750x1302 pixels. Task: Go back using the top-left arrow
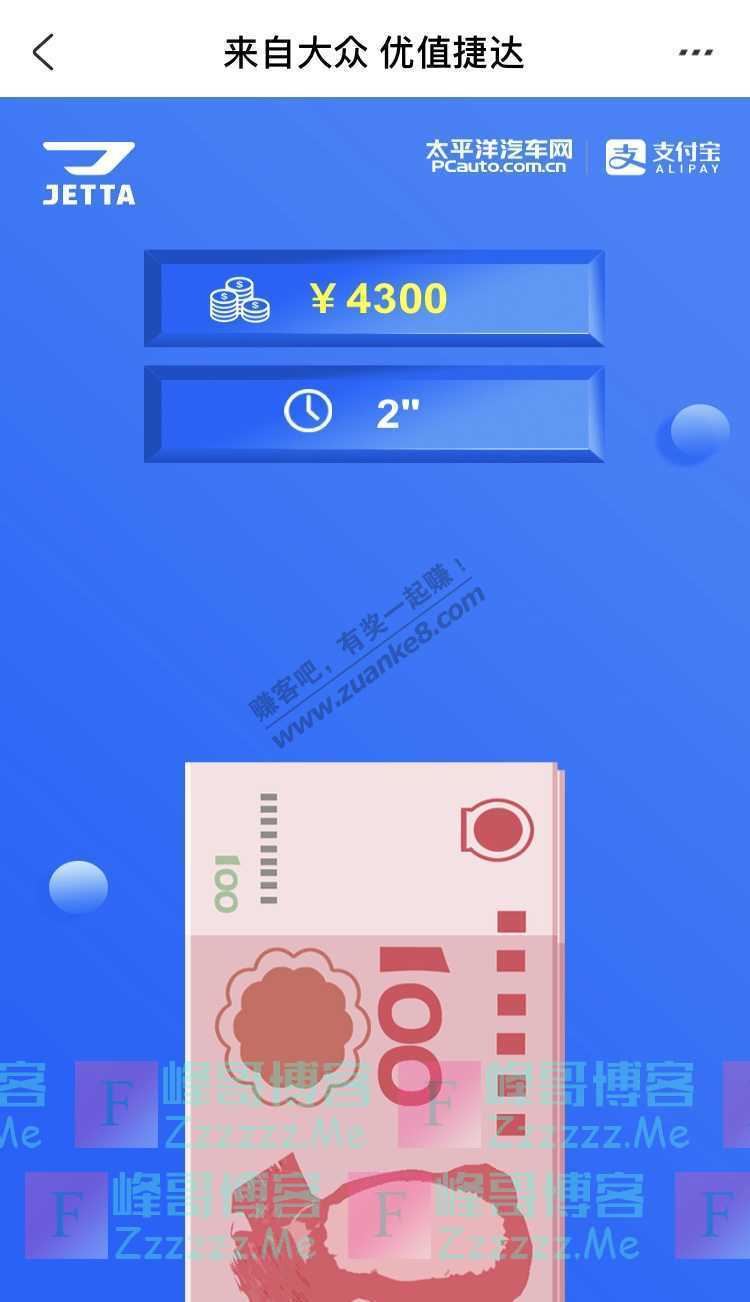(x=43, y=51)
